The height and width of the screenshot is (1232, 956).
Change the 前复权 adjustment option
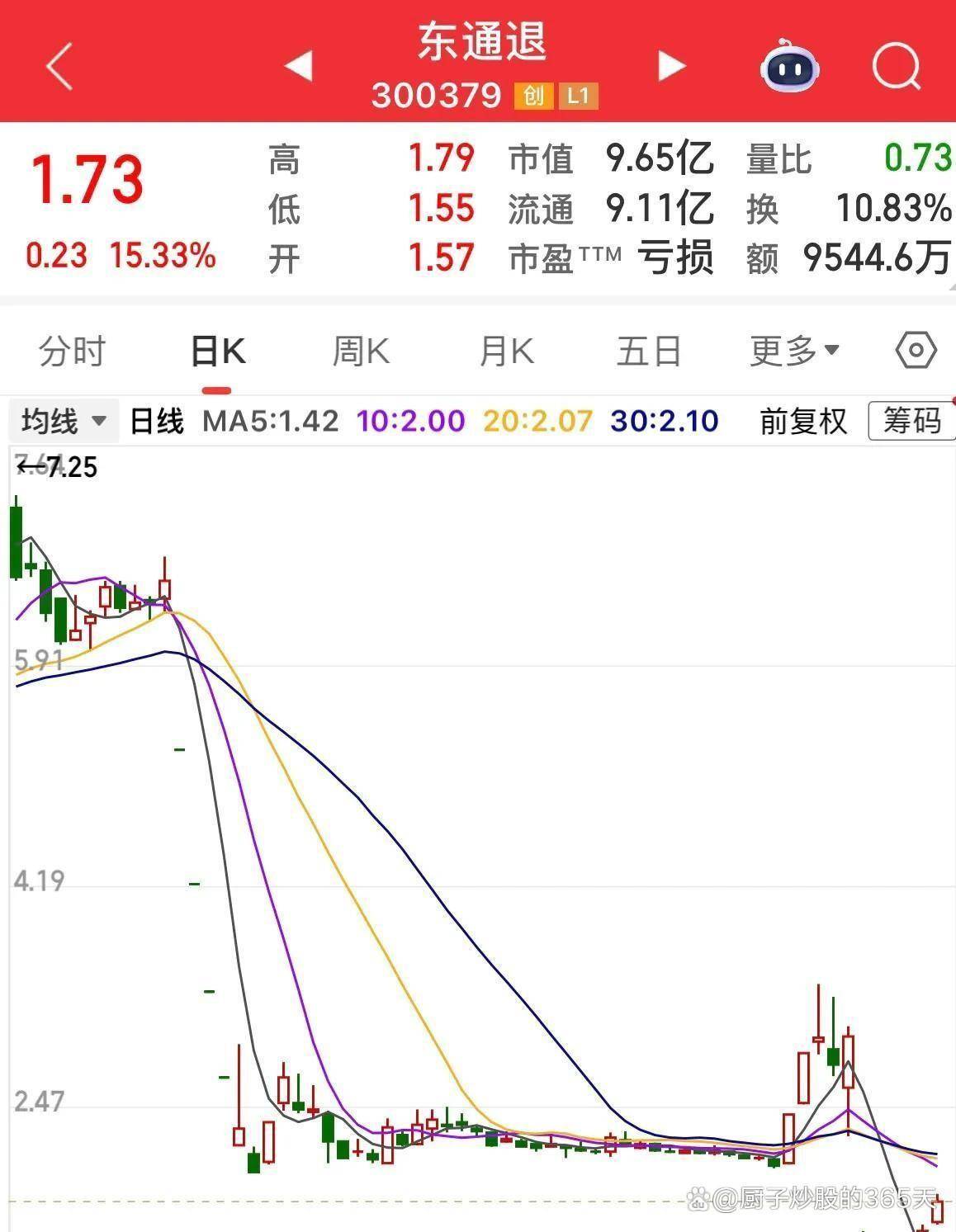pyautogui.click(x=803, y=421)
